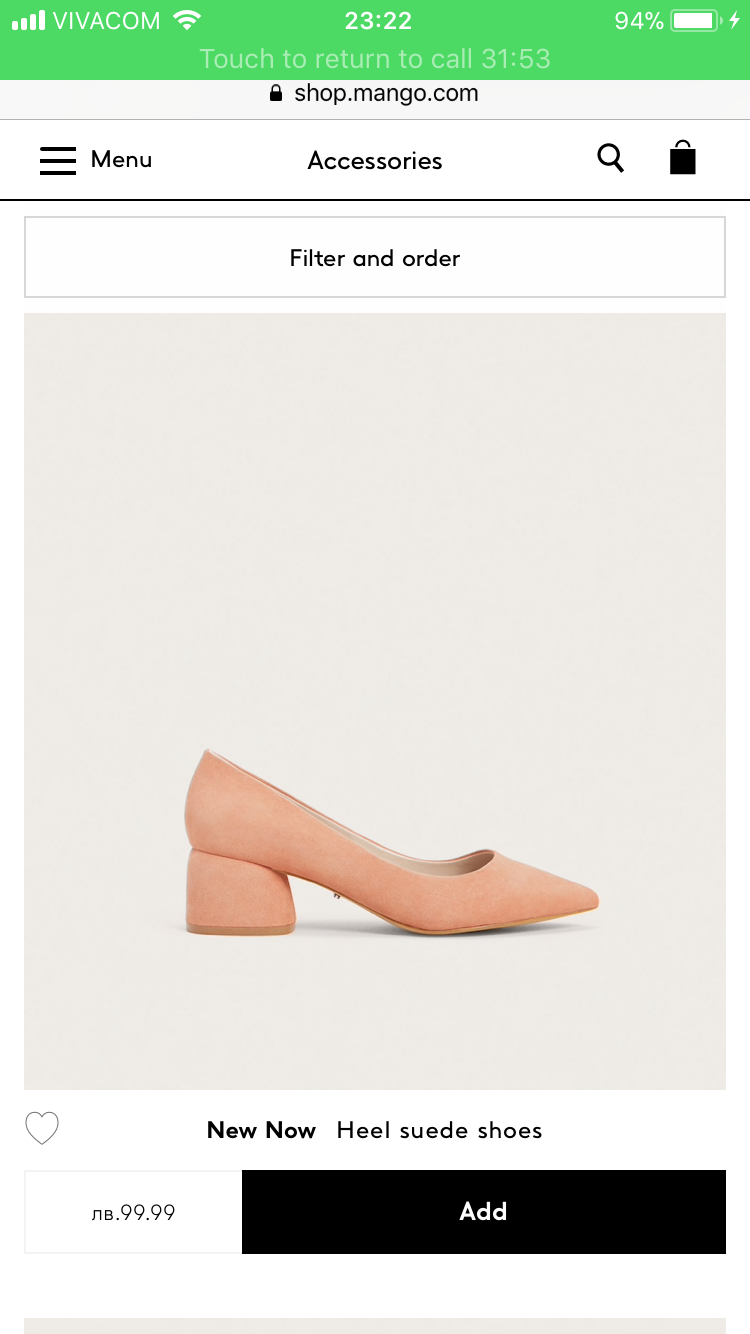Tap the green bar to return to call
The height and width of the screenshot is (1334, 750).
click(x=375, y=59)
